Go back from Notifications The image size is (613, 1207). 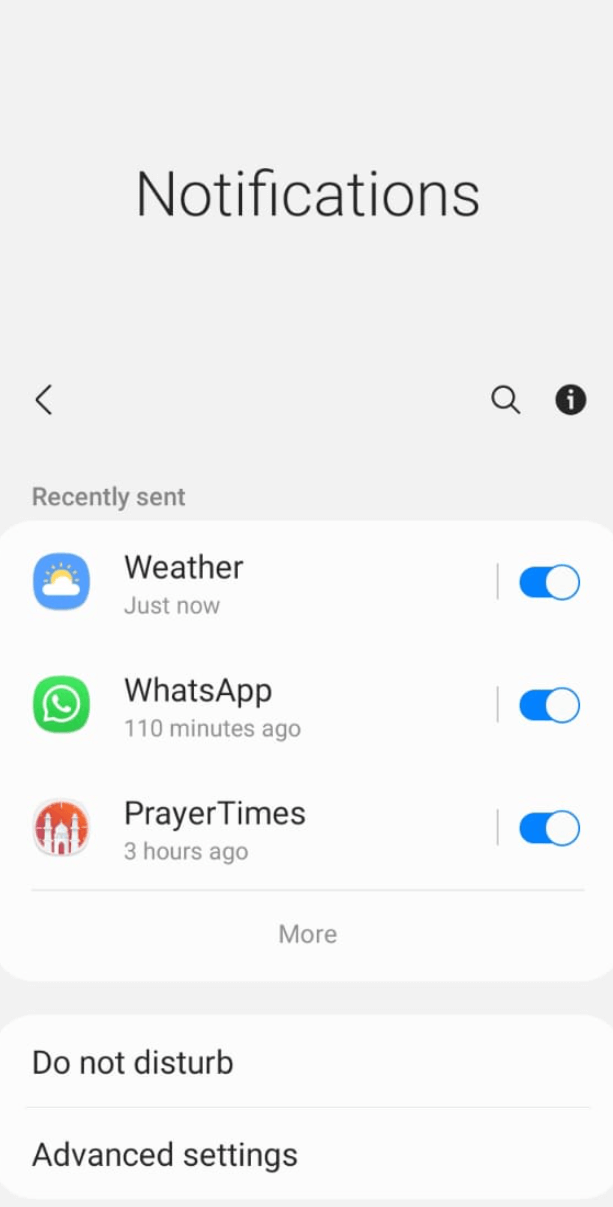tap(43, 400)
